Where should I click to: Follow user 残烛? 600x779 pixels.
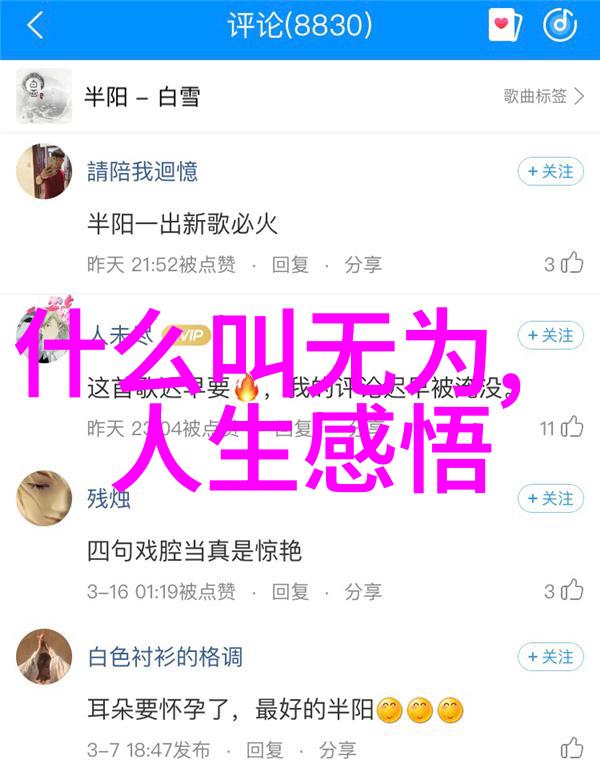549,498
